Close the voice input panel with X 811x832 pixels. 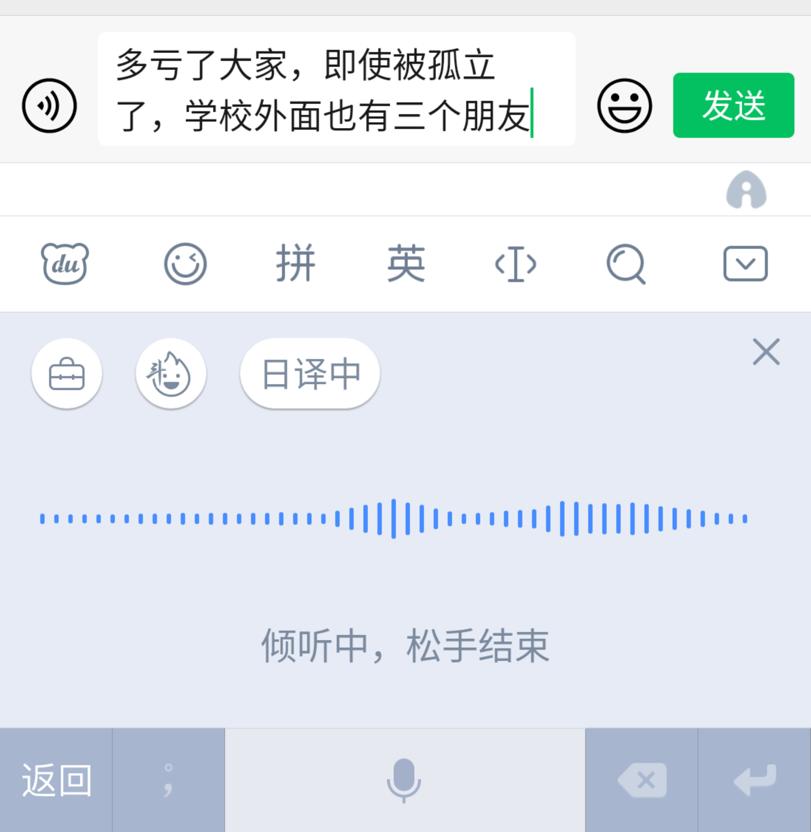tap(766, 352)
